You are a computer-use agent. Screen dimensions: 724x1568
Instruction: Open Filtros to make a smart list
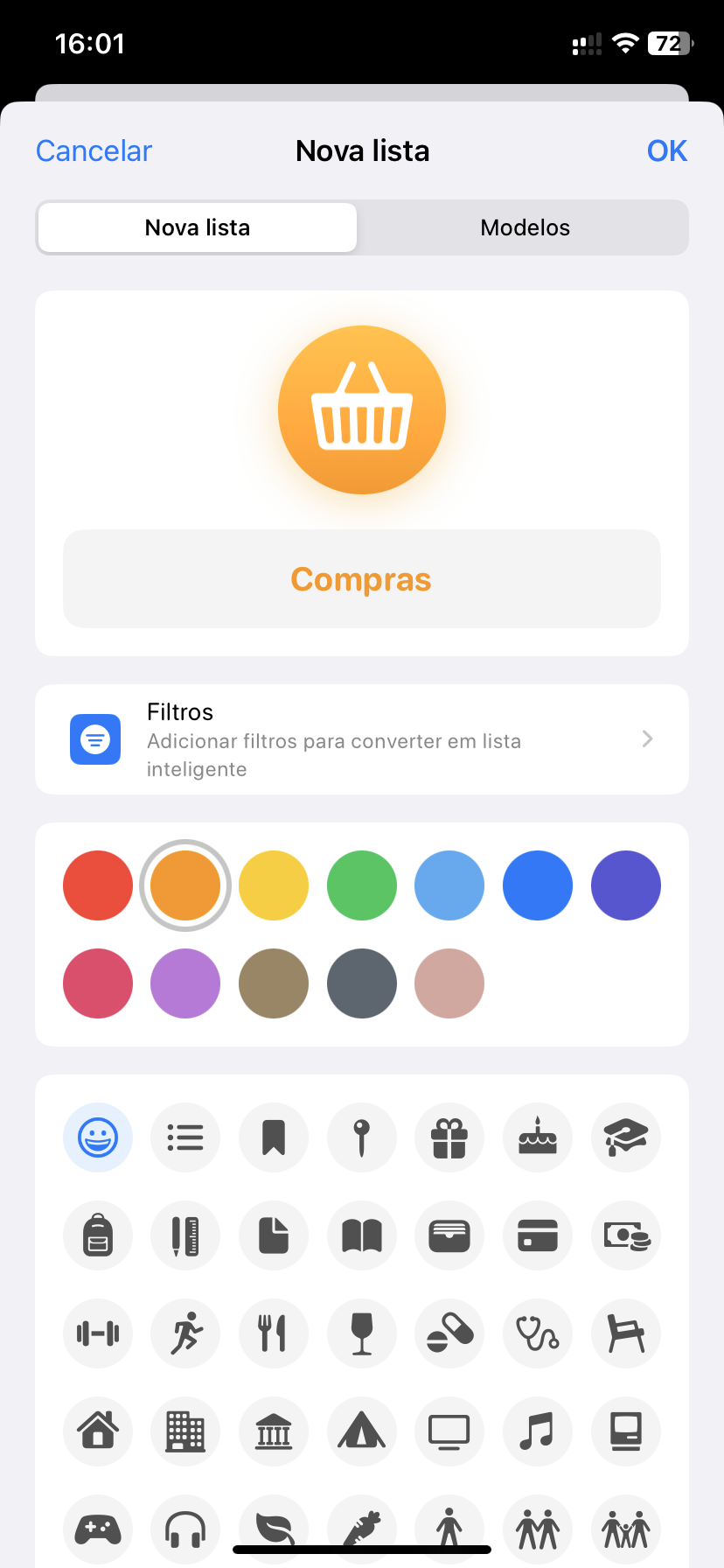pyautogui.click(x=361, y=739)
